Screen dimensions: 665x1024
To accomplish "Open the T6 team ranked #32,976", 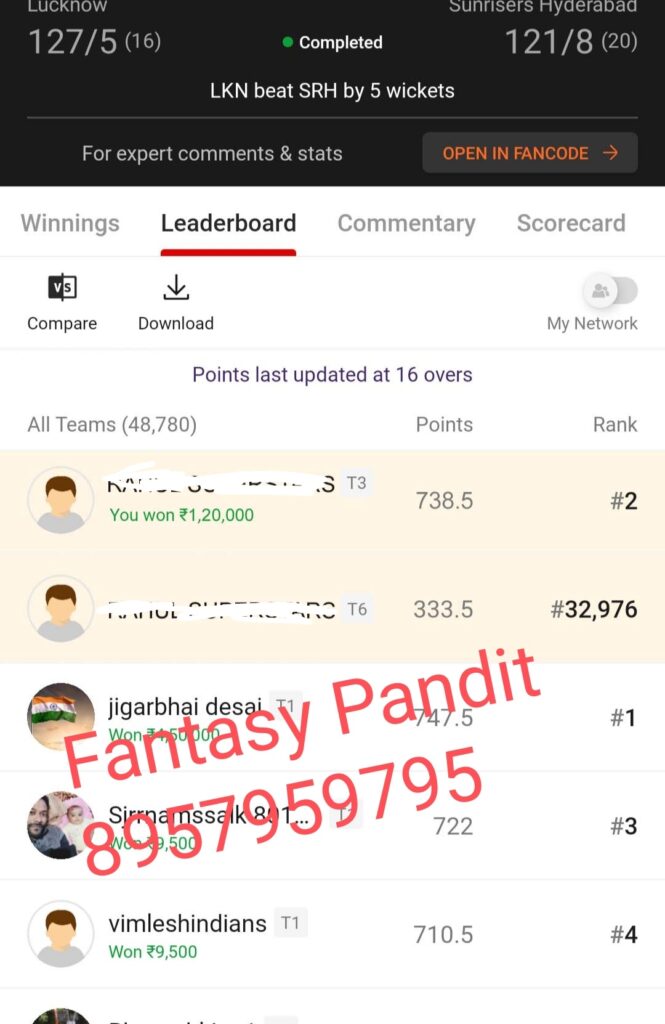I will (332, 608).
